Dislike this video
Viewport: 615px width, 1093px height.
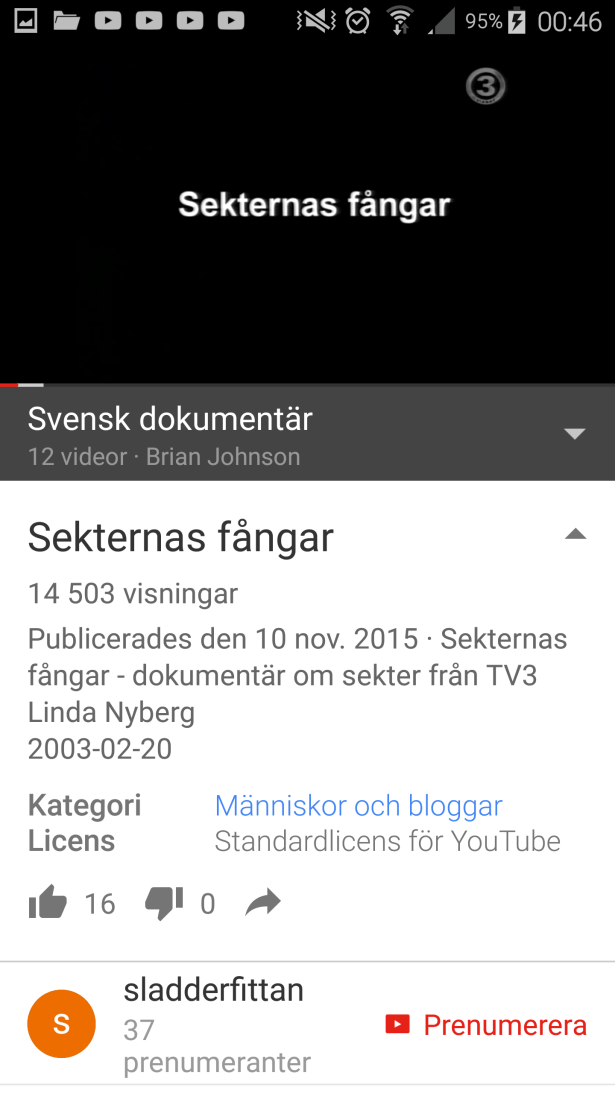(163, 904)
